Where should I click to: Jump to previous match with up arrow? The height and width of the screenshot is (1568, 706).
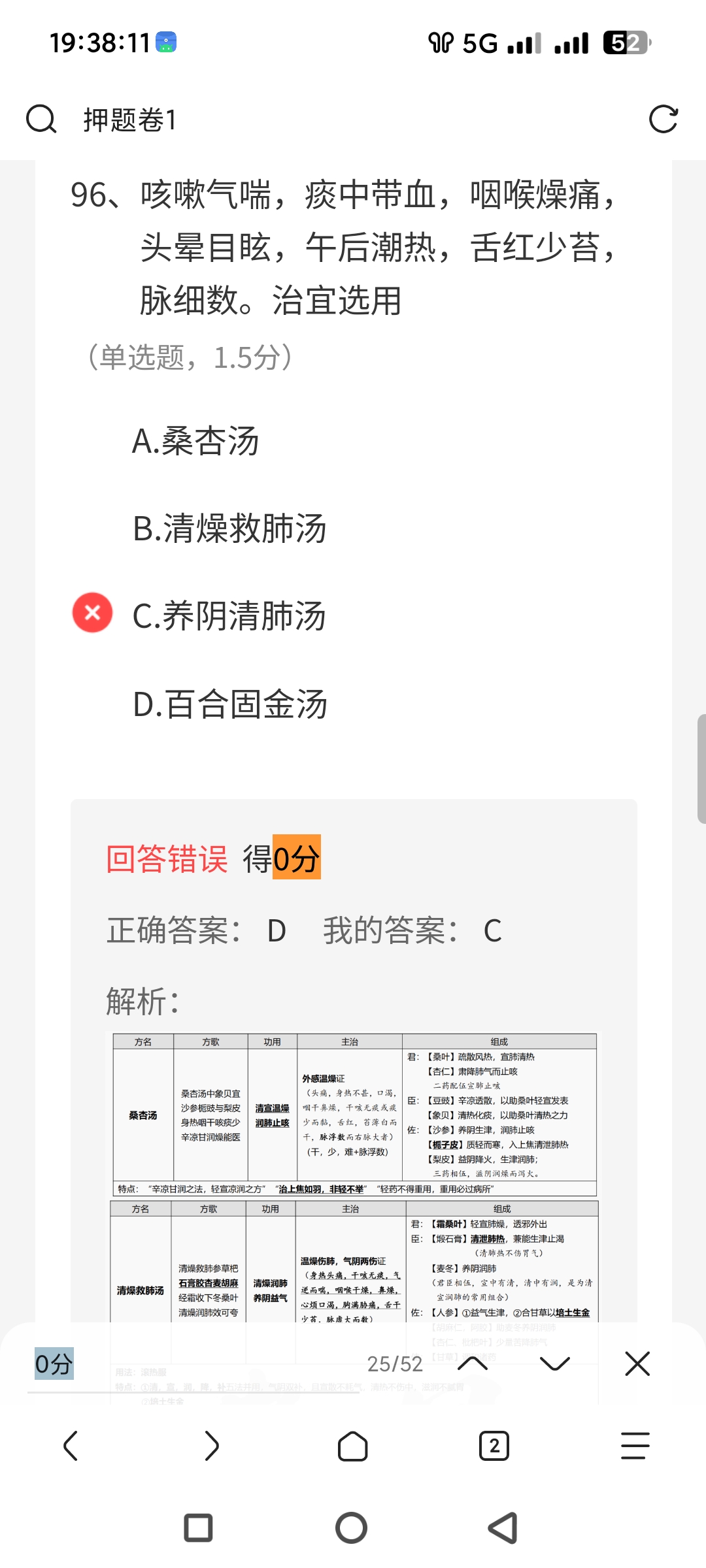pyautogui.click(x=473, y=1364)
